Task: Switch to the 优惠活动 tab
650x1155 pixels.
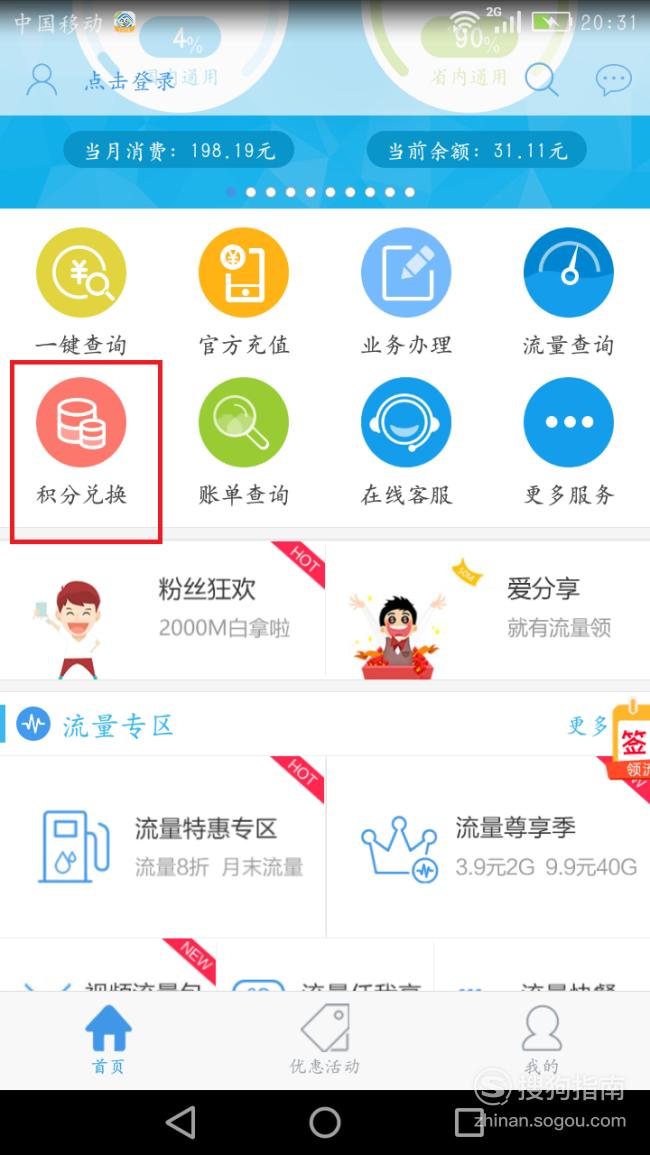Action: point(324,1039)
